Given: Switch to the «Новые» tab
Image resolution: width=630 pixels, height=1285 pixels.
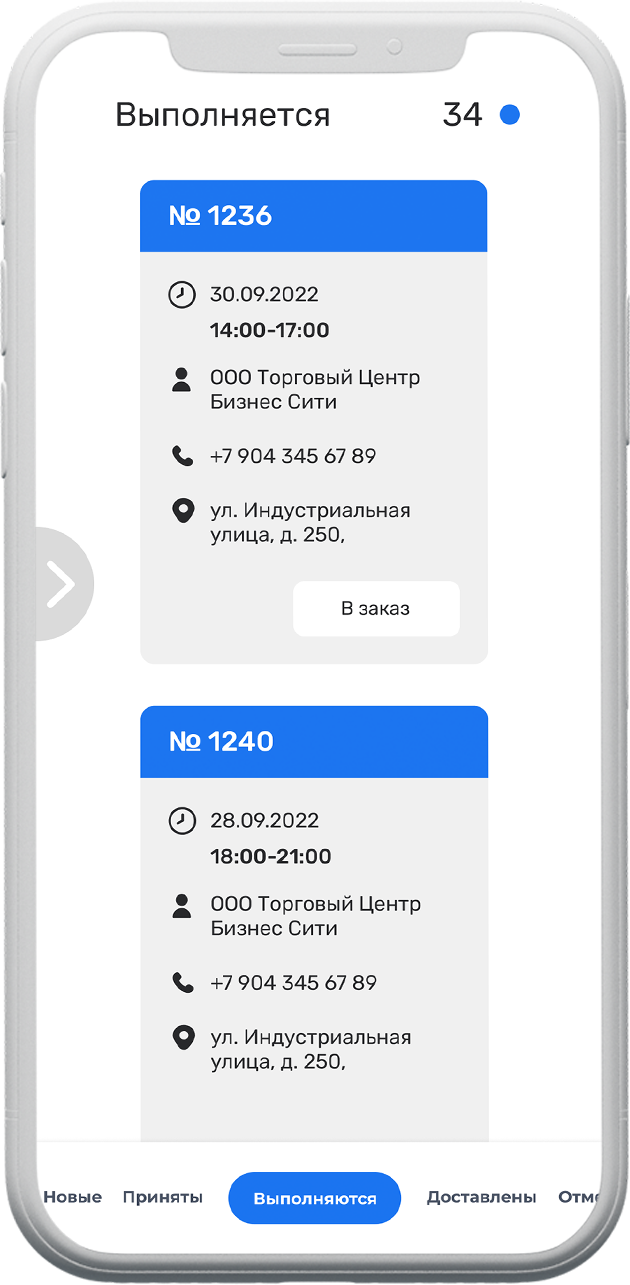Looking at the screenshot, I should 72,1197.
